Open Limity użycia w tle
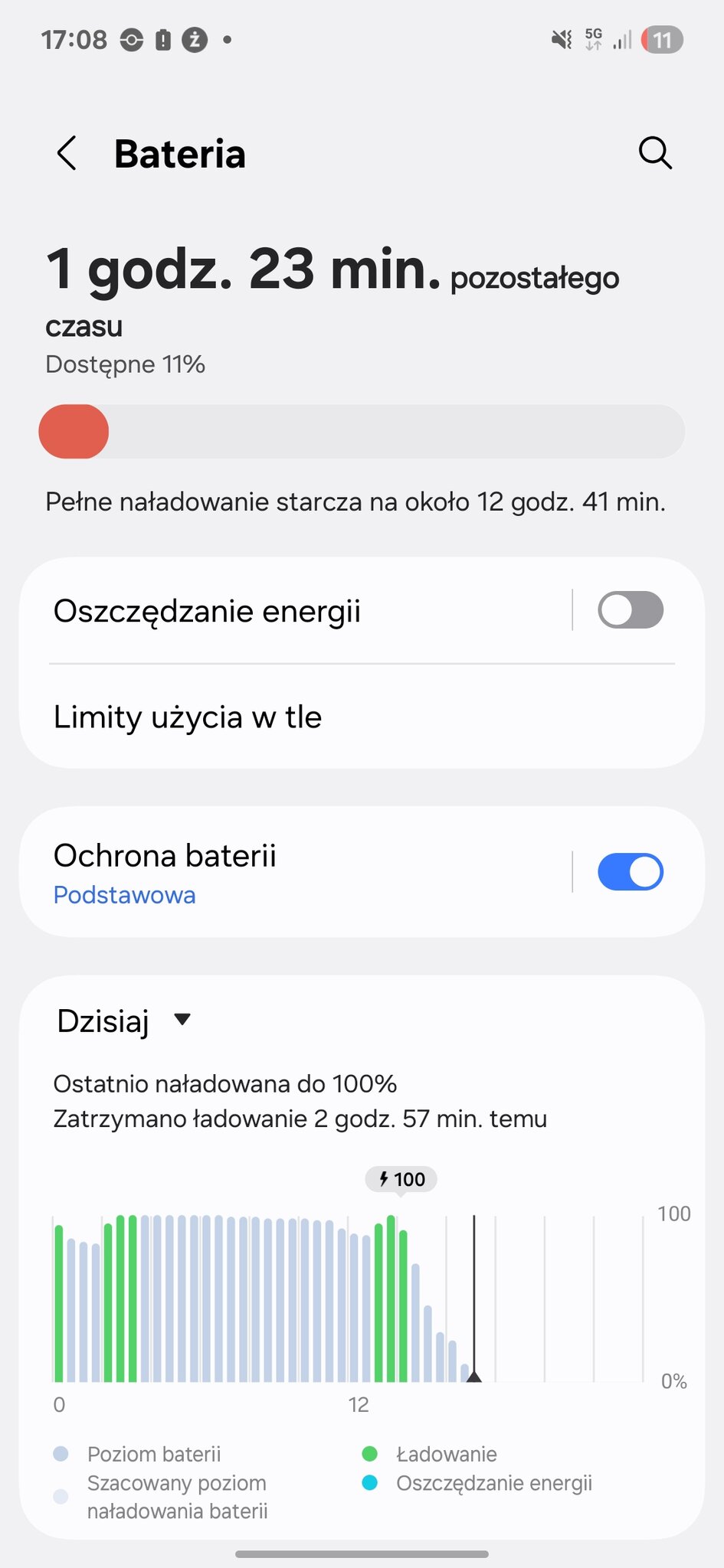Viewport: 724px width, 1568px height. pyautogui.click(x=362, y=717)
